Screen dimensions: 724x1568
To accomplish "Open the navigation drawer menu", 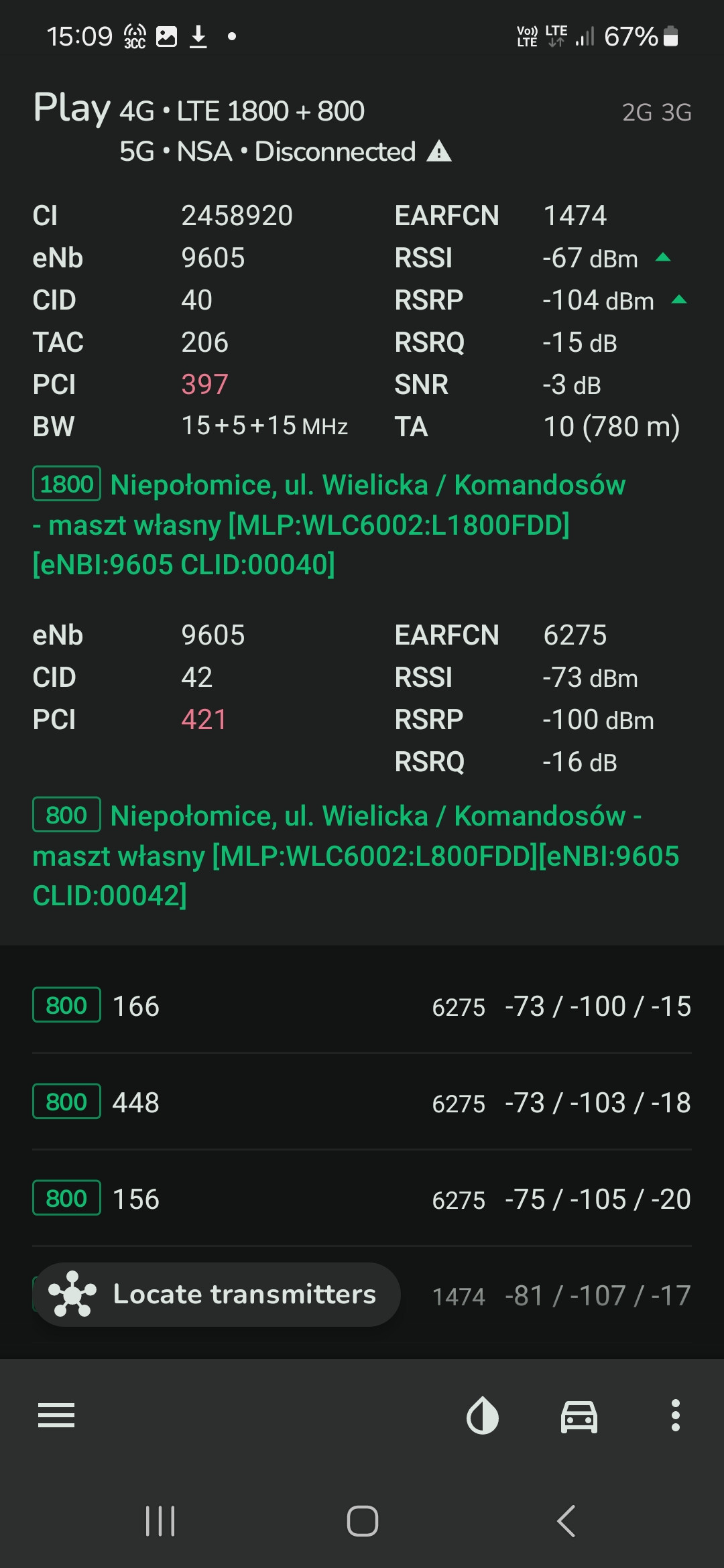I will [x=57, y=1416].
